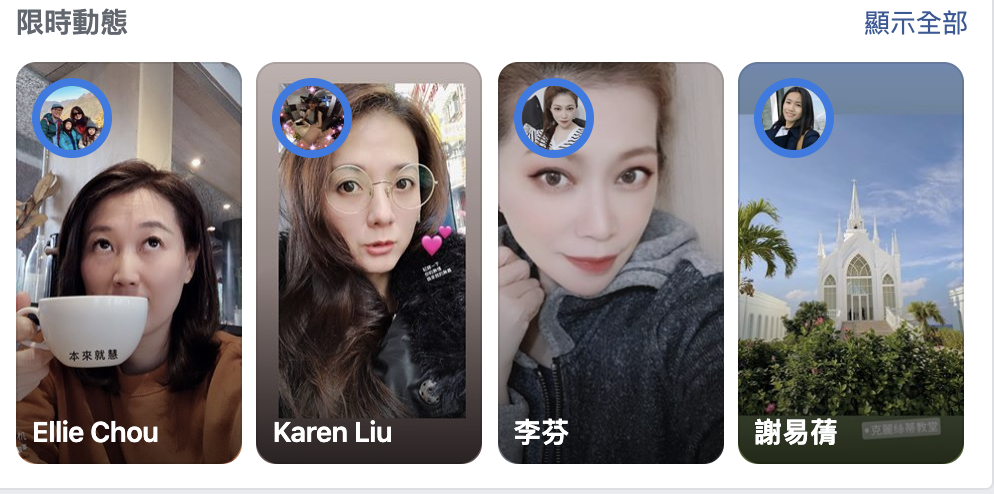Open the story from 李芬
The height and width of the screenshot is (494, 994).
point(610,263)
